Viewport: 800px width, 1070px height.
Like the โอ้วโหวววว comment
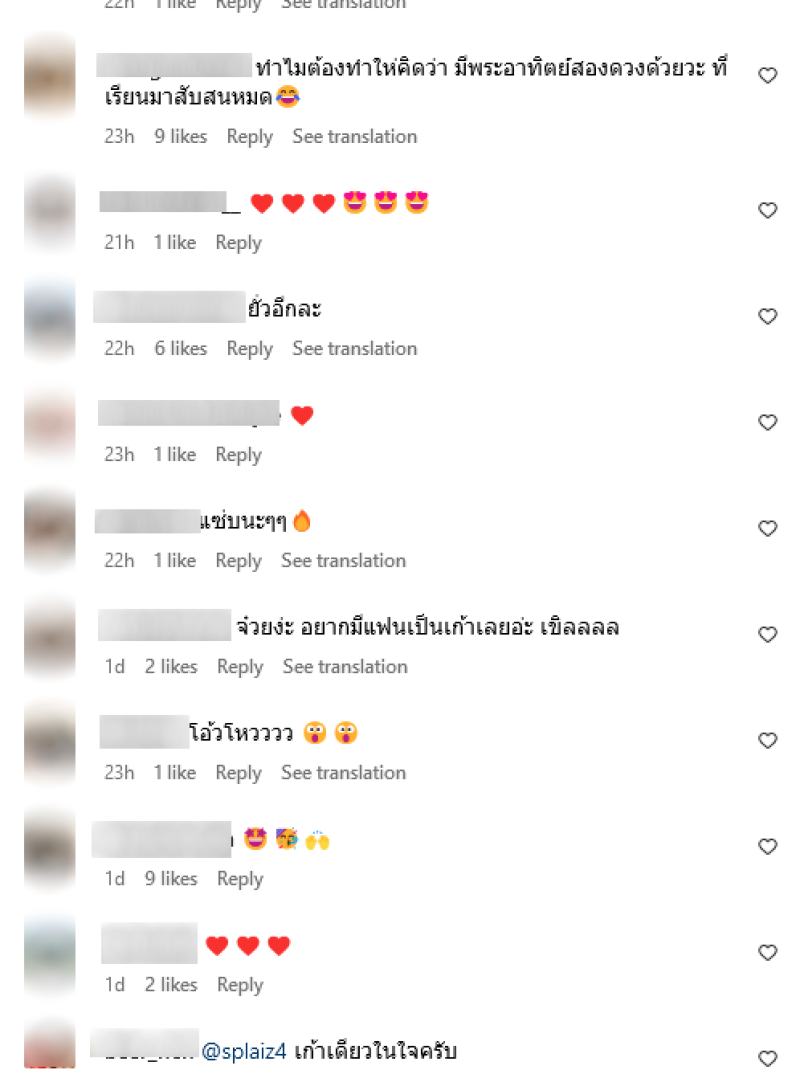point(768,740)
